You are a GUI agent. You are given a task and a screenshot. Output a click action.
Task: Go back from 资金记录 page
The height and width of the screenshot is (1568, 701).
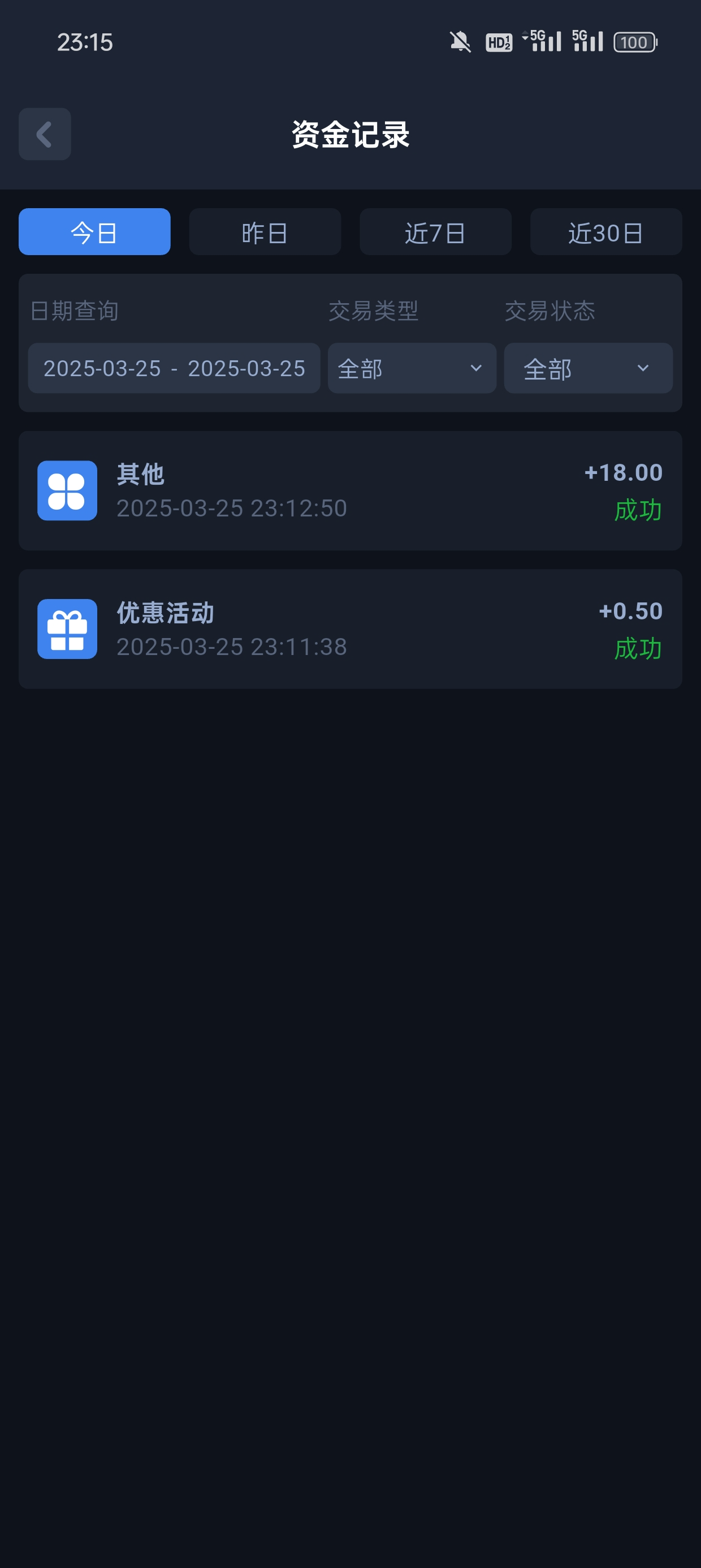click(x=45, y=134)
